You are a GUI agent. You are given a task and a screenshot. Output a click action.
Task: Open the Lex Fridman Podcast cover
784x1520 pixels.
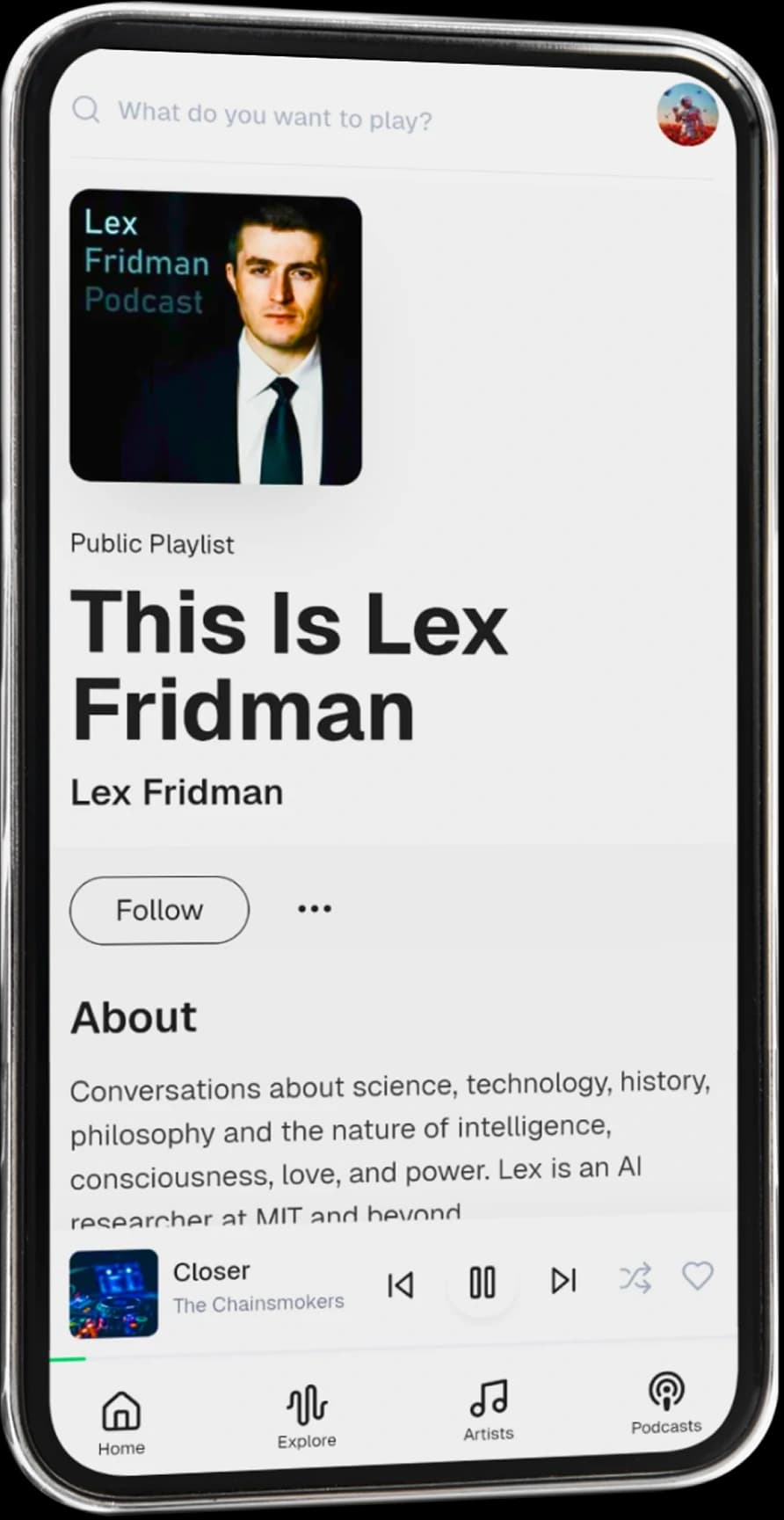[215, 338]
